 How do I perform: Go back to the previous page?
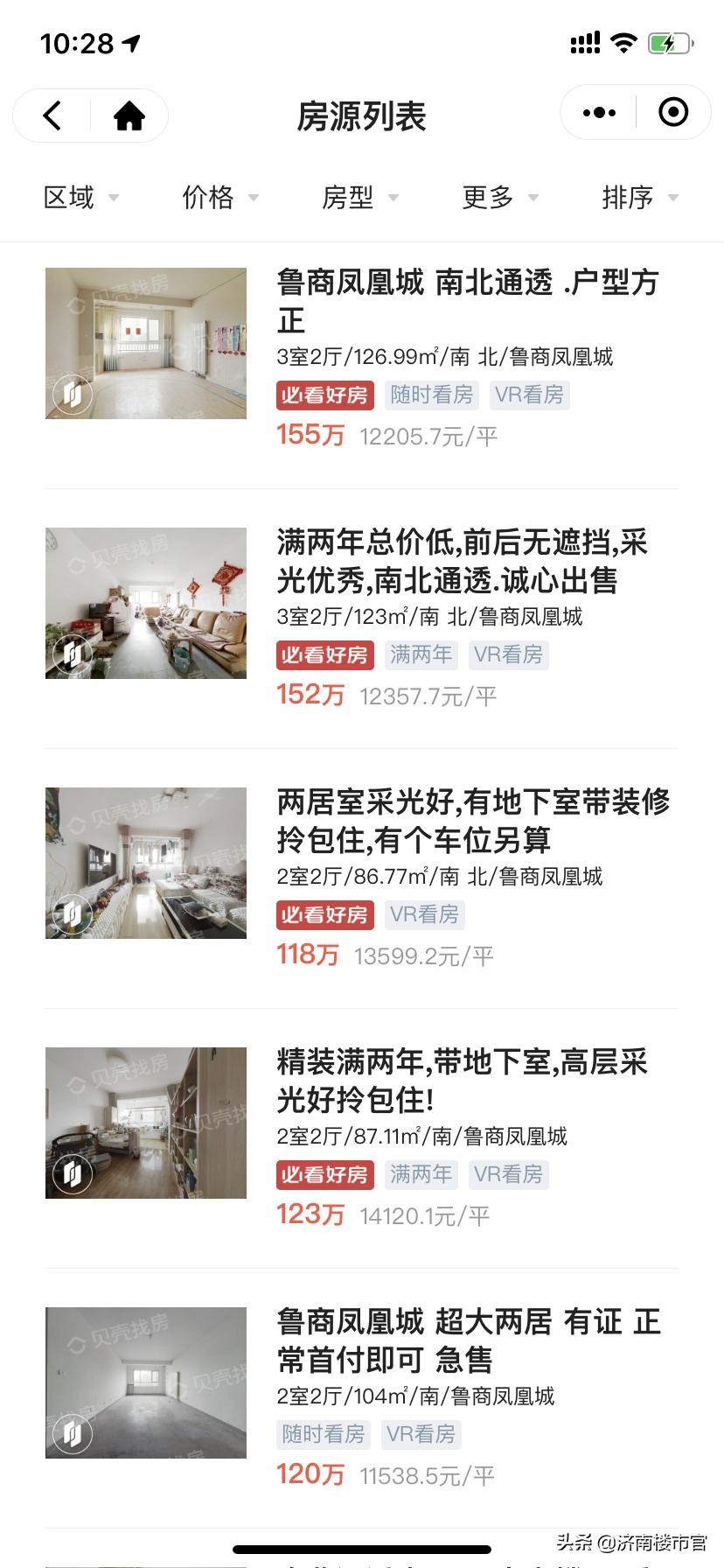52,115
